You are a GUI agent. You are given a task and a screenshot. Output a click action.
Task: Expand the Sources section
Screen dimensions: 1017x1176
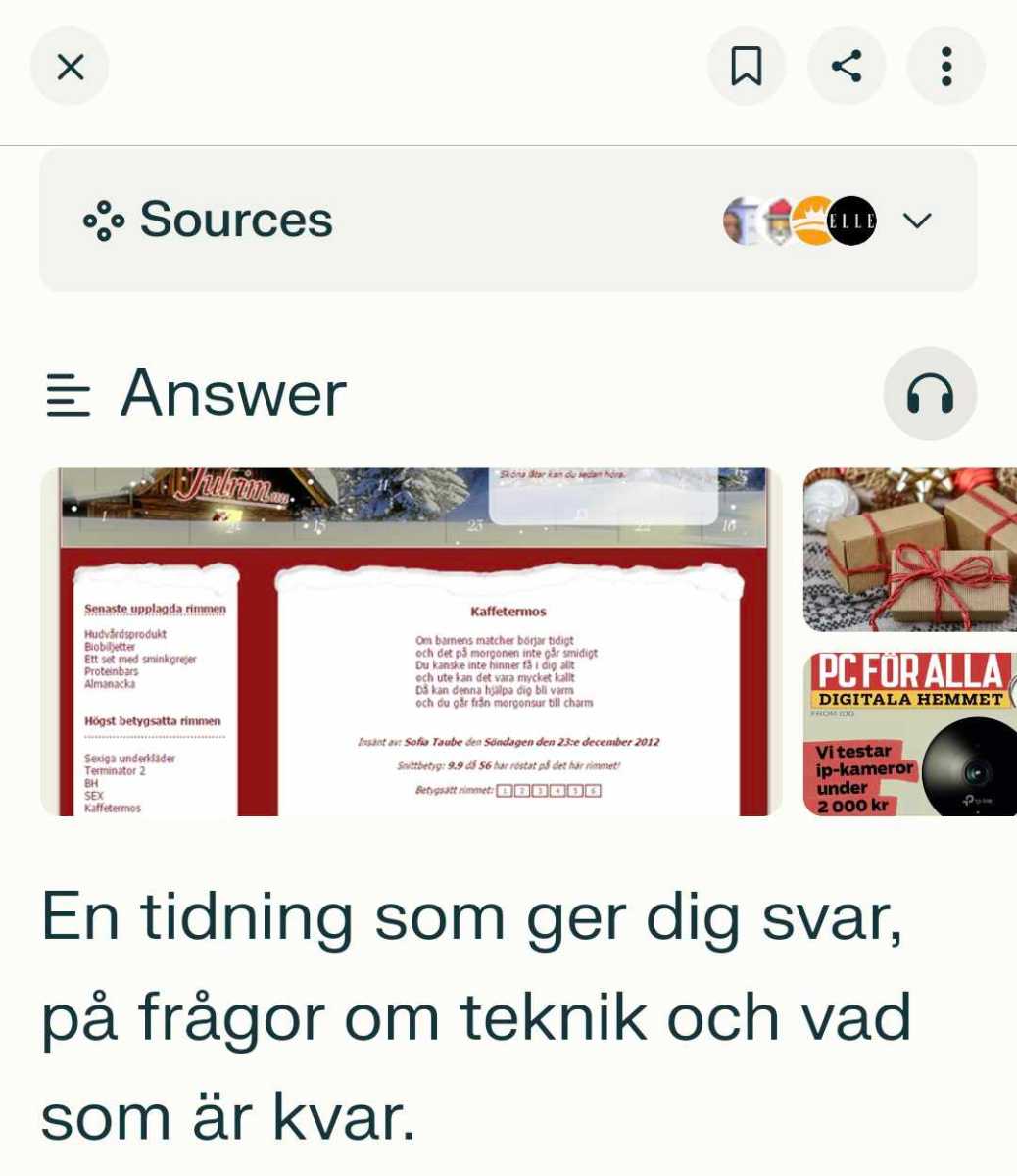tap(916, 220)
